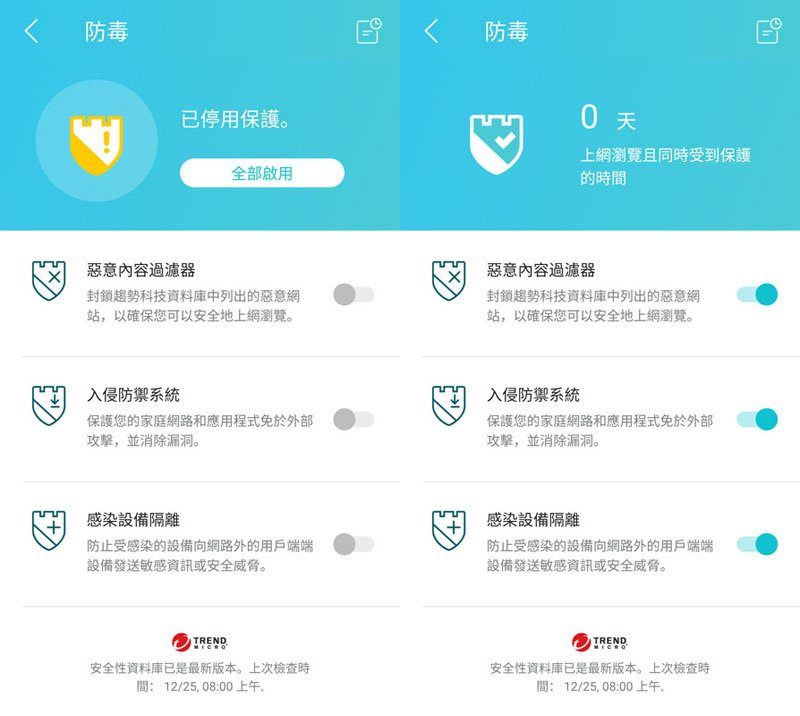The width and height of the screenshot is (800, 716).
Task: Turn on the disabled 入侵防禦系統 switch
Action: (x=354, y=419)
